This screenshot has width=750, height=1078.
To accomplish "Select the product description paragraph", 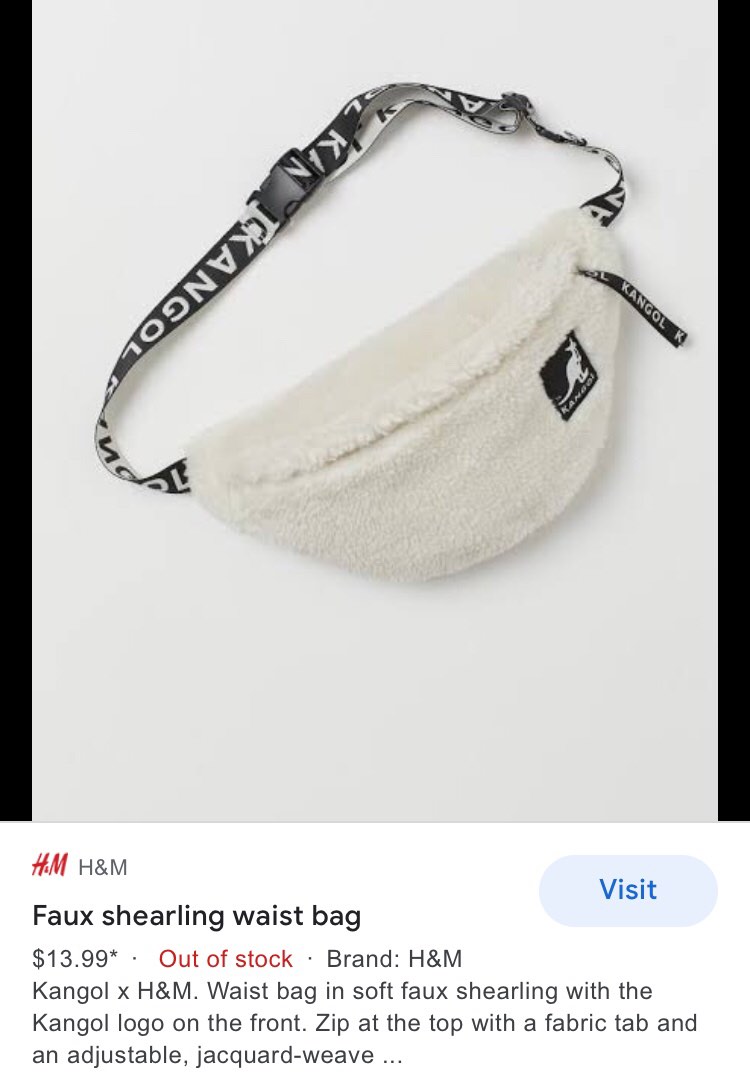I will tap(360, 1020).
